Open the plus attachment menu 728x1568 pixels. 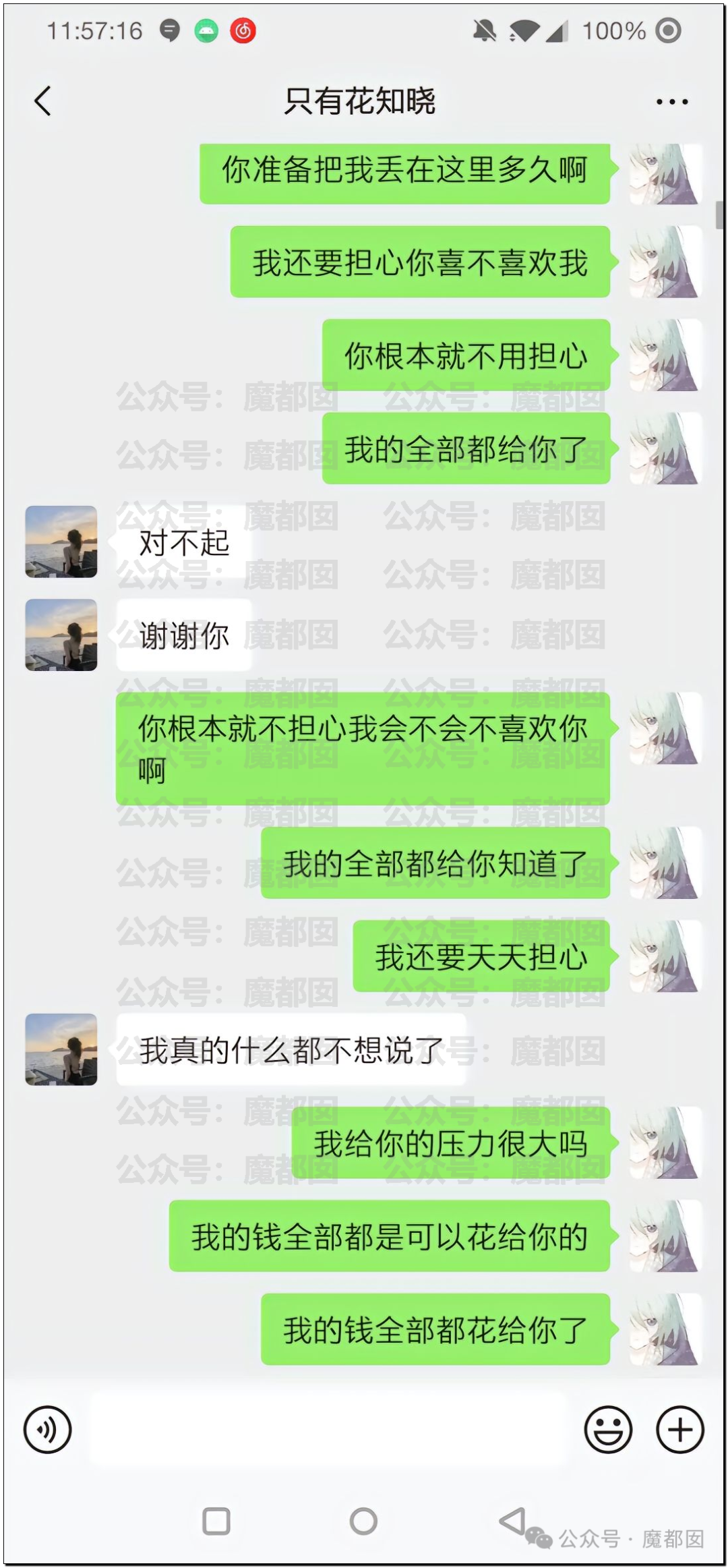(x=680, y=1429)
